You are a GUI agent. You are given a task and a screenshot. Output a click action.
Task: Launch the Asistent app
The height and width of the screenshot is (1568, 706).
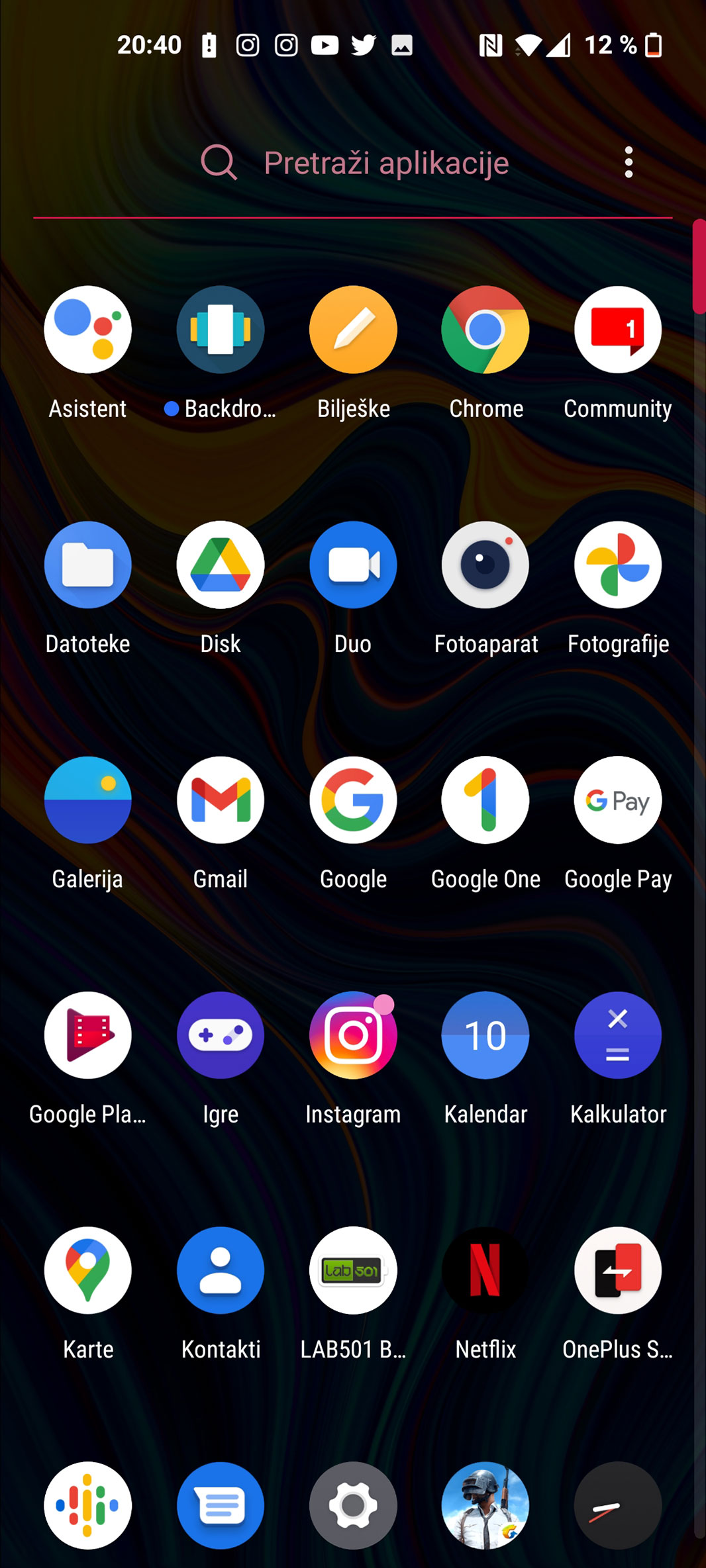(x=88, y=330)
